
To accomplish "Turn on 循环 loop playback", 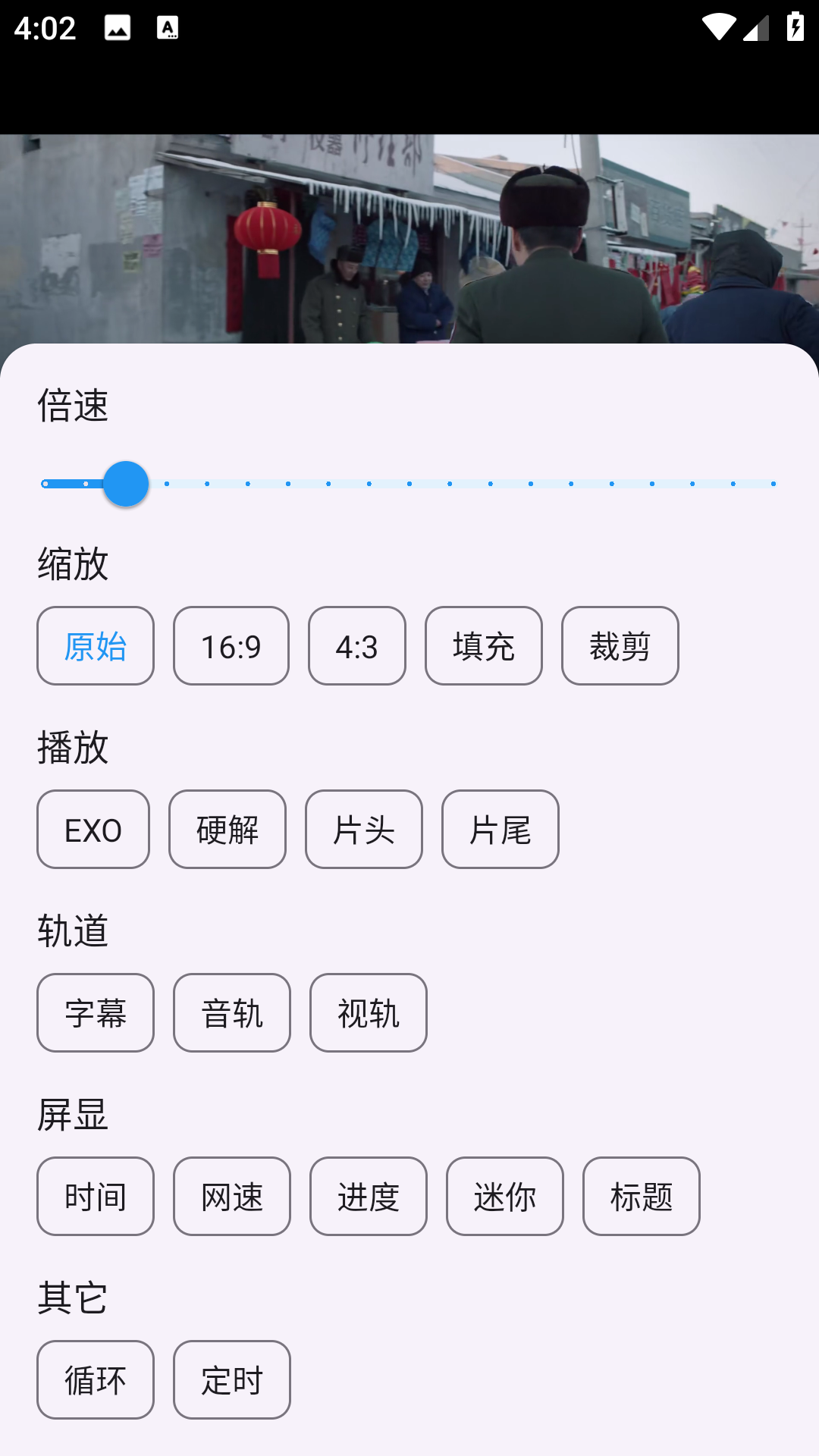I will point(96,1380).
